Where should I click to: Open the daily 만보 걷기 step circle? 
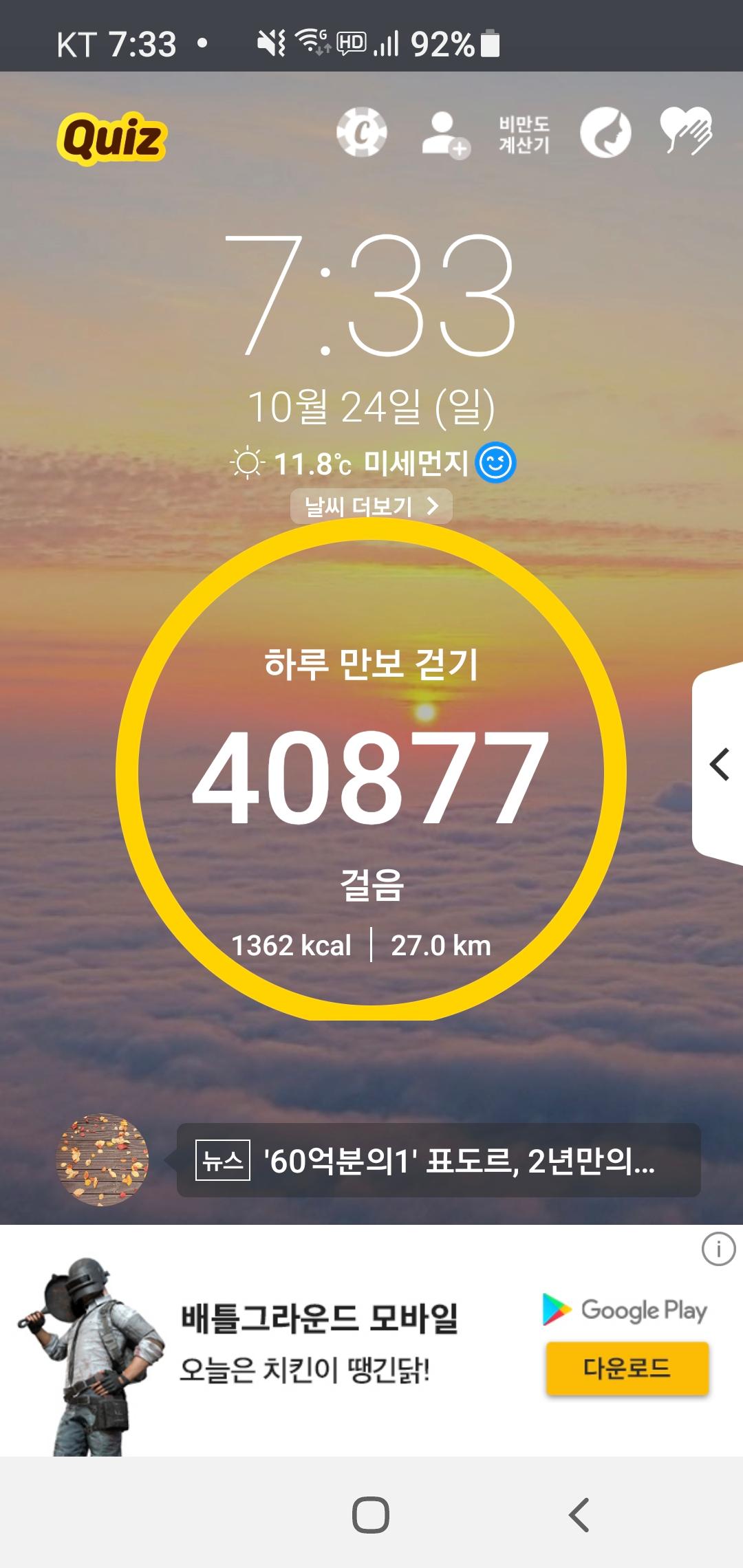point(371,774)
